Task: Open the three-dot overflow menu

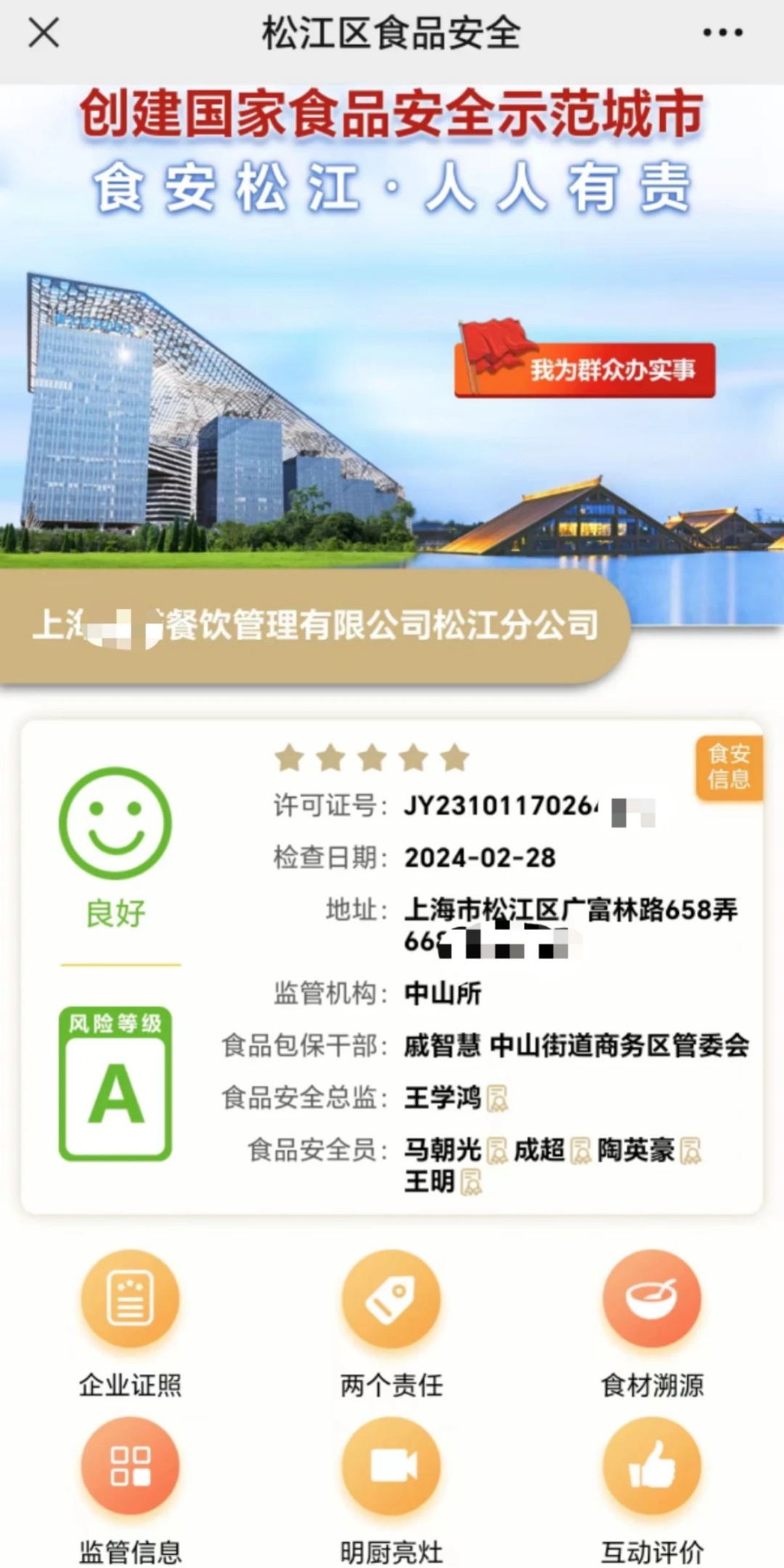Action: [722, 33]
